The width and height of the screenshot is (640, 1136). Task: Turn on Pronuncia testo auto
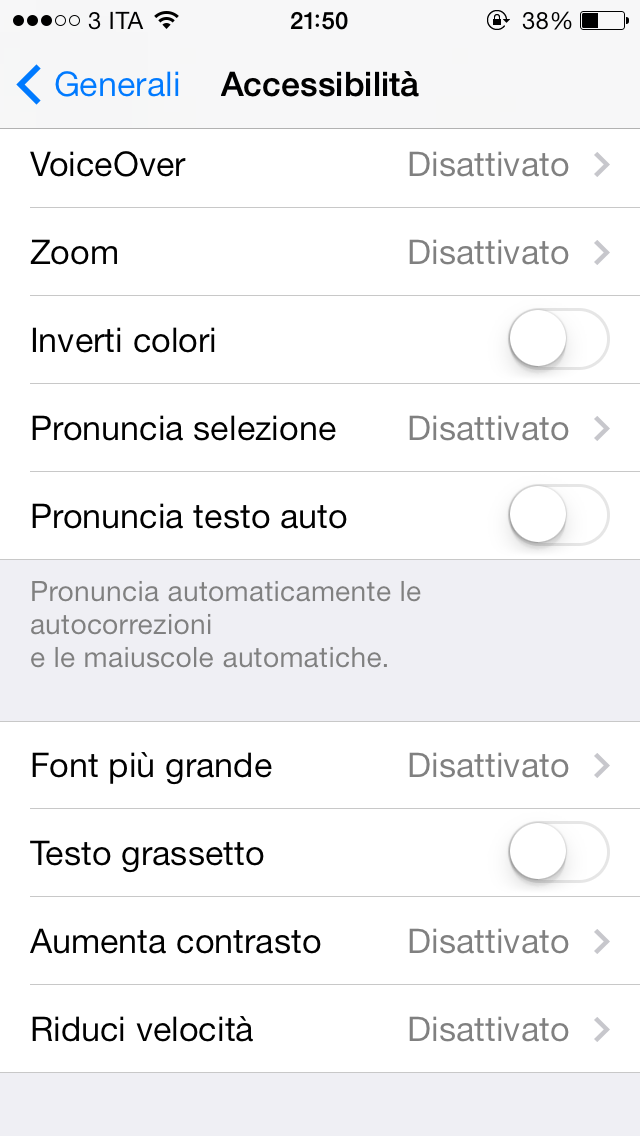pos(558,516)
